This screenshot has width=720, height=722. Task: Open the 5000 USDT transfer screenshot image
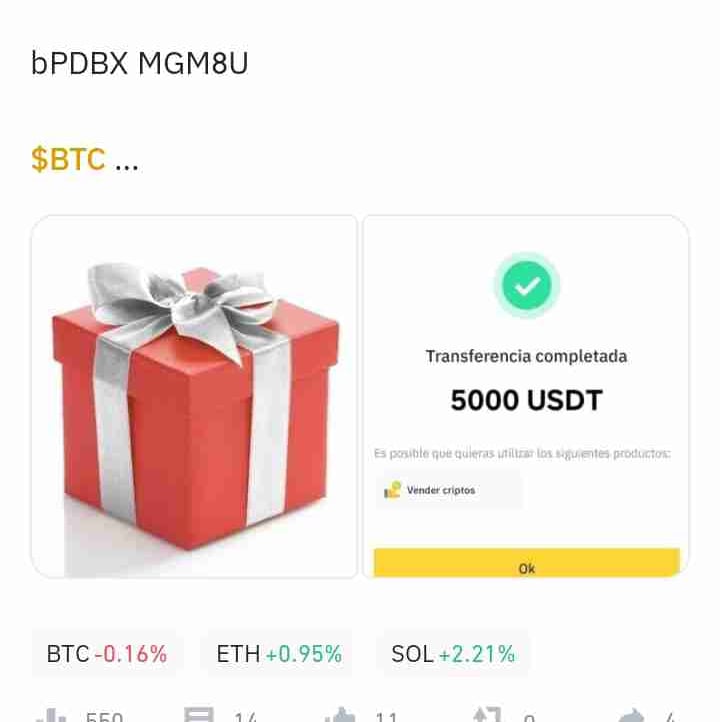[x=526, y=396]
